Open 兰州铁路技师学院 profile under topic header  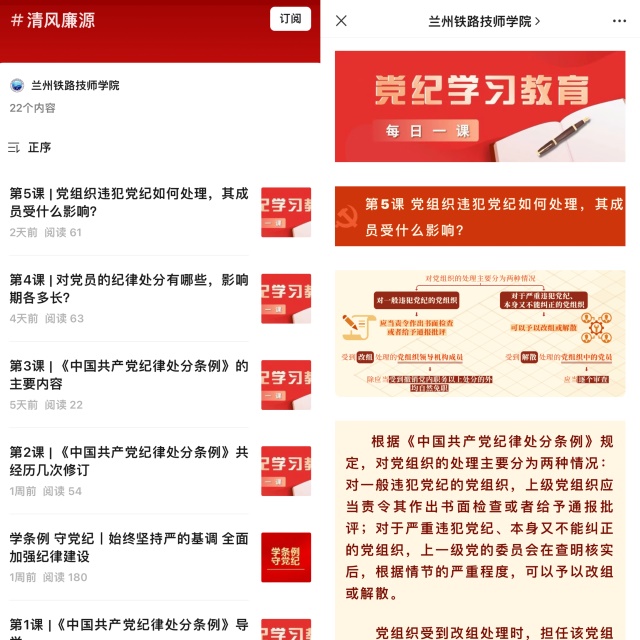coord(74,86)
